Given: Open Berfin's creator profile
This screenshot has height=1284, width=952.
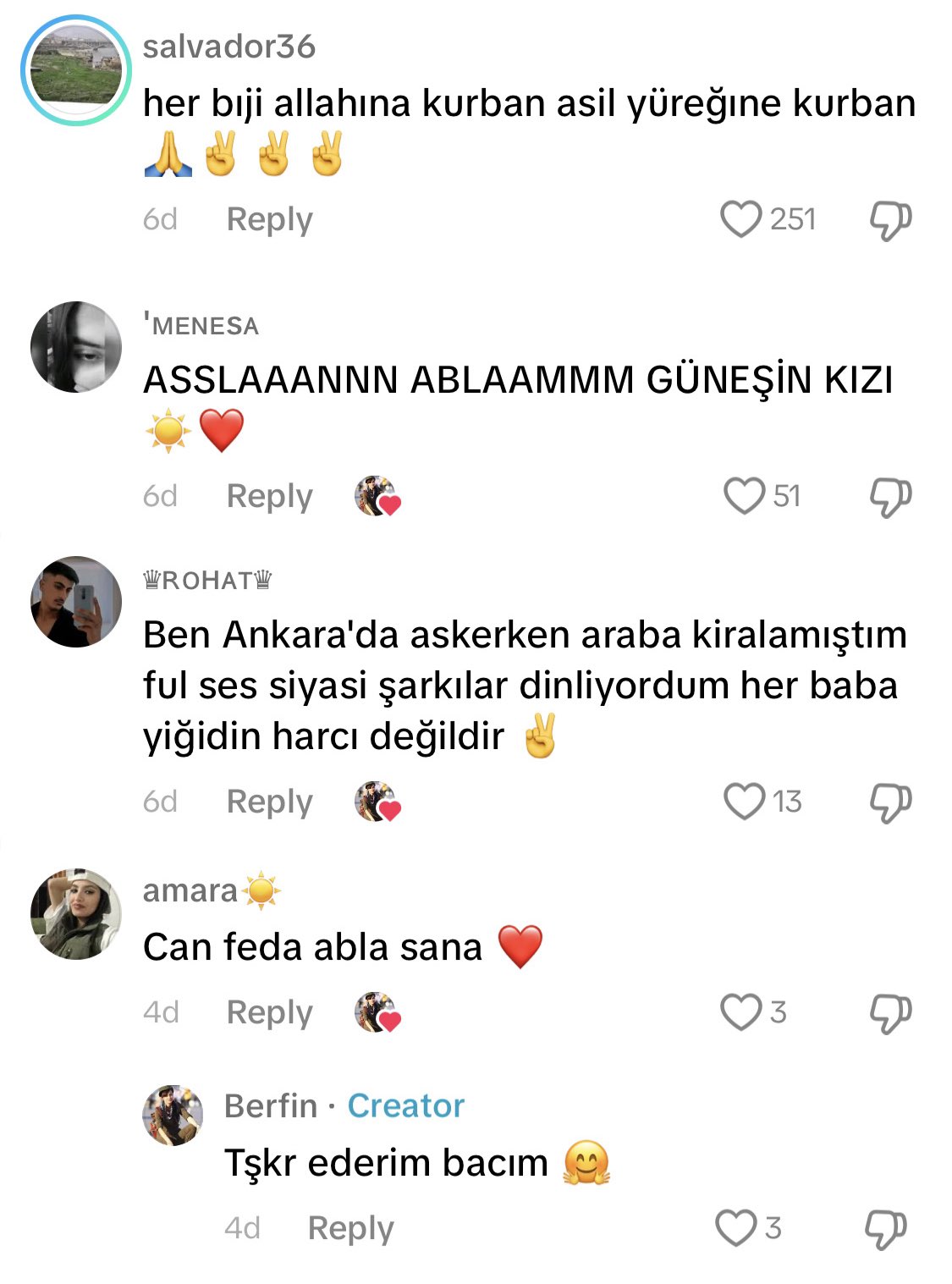Looking at the screenshot, I should click(173, 1116).
